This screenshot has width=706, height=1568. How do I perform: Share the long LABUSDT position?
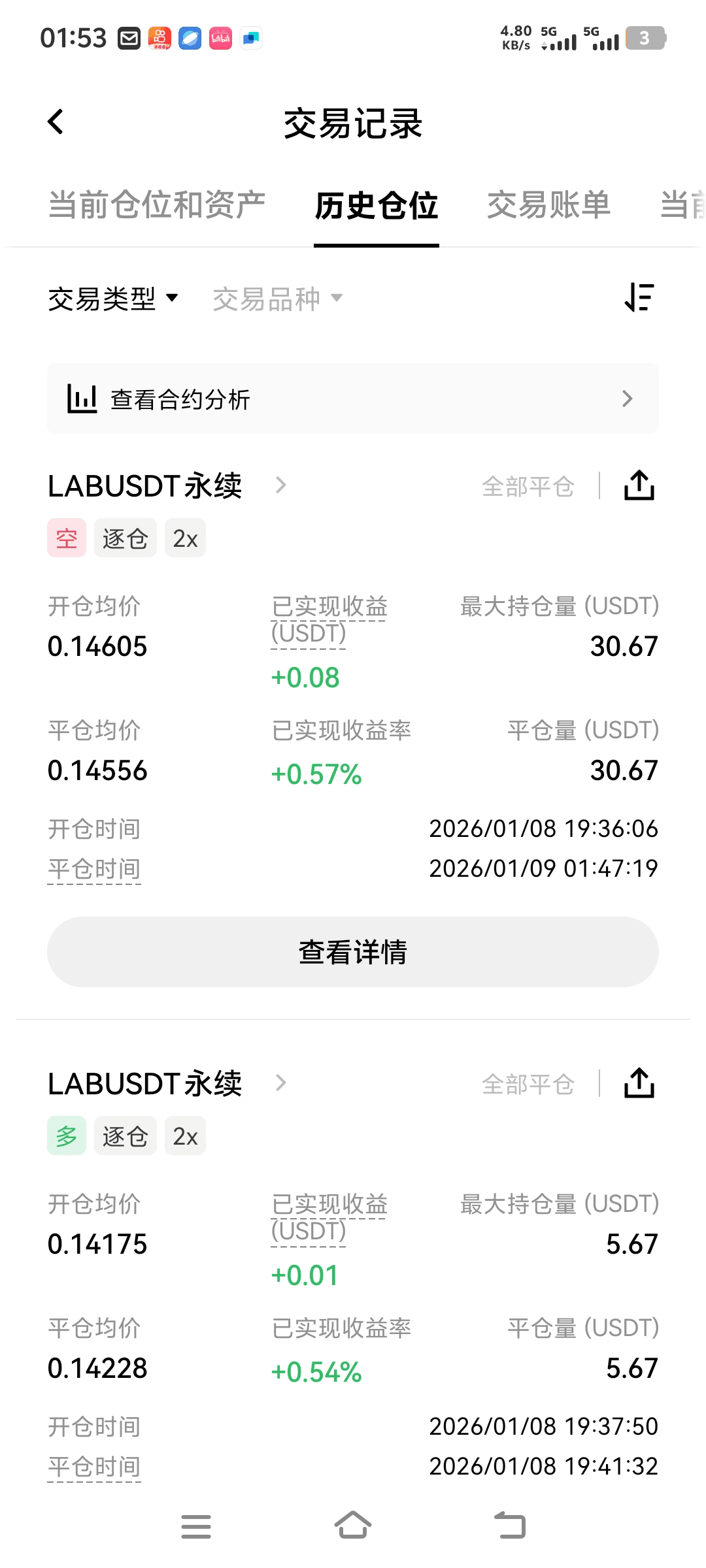pyautogui.click(x=639, y=1084)
